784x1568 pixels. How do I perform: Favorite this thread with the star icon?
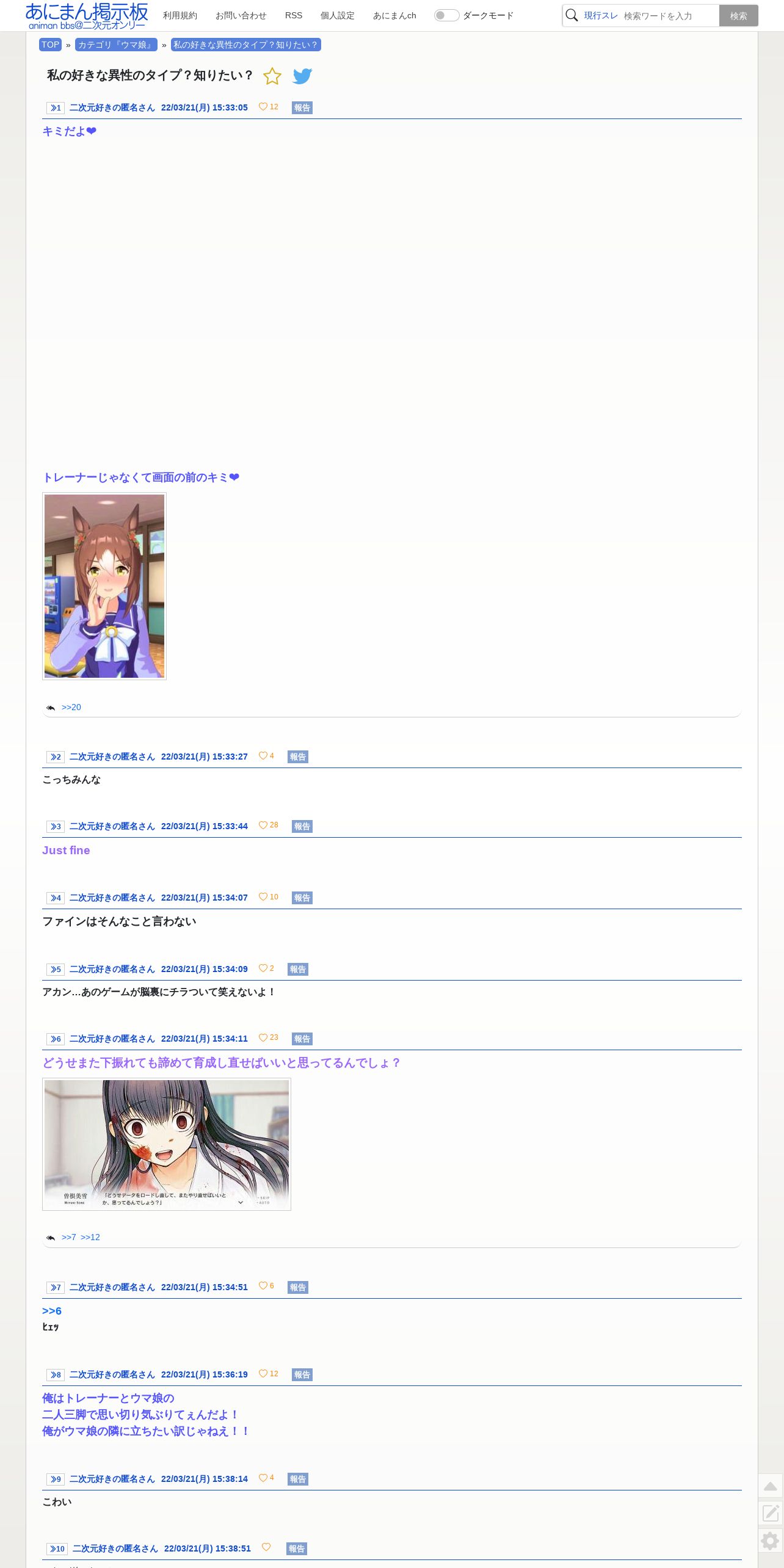point(272,76)
